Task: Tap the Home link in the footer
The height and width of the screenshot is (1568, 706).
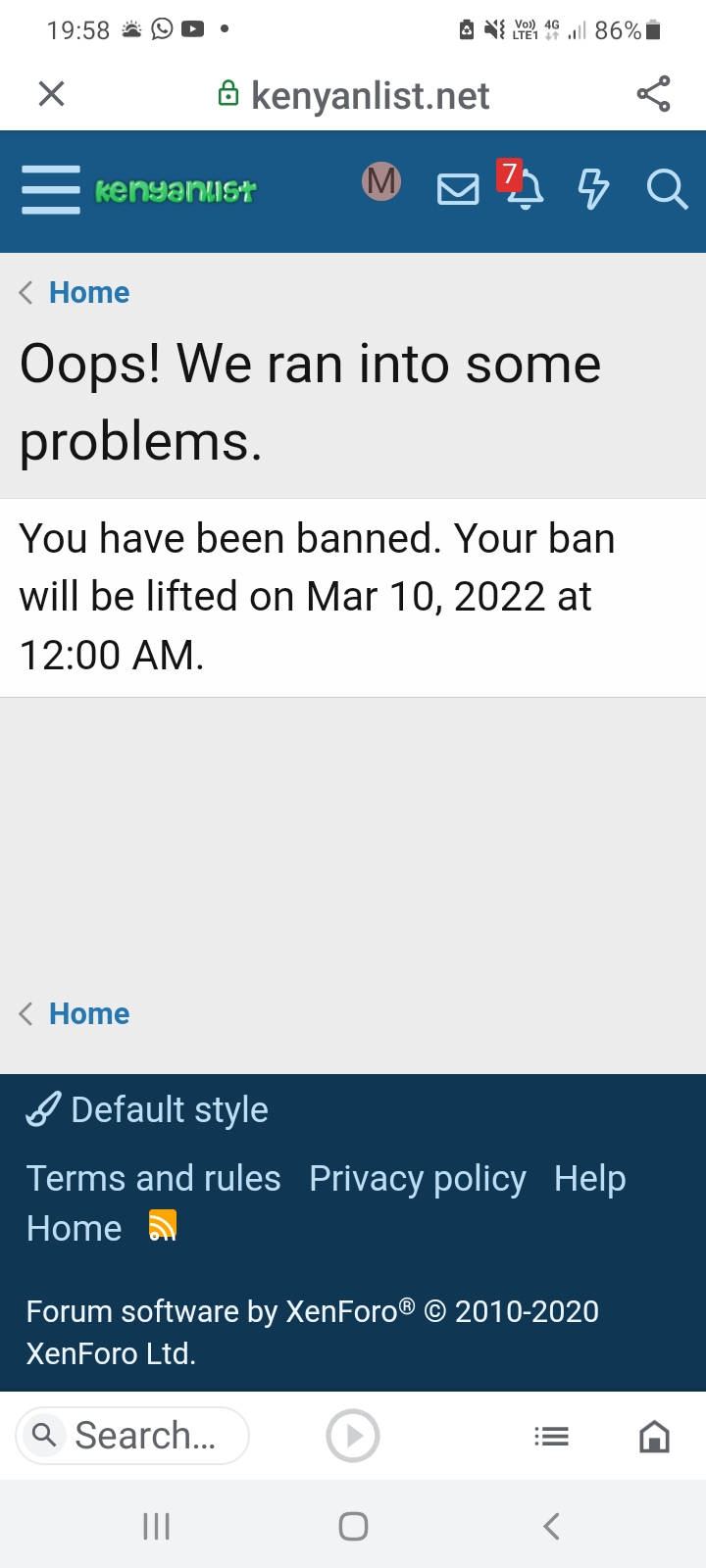Action: point(74,1228)
